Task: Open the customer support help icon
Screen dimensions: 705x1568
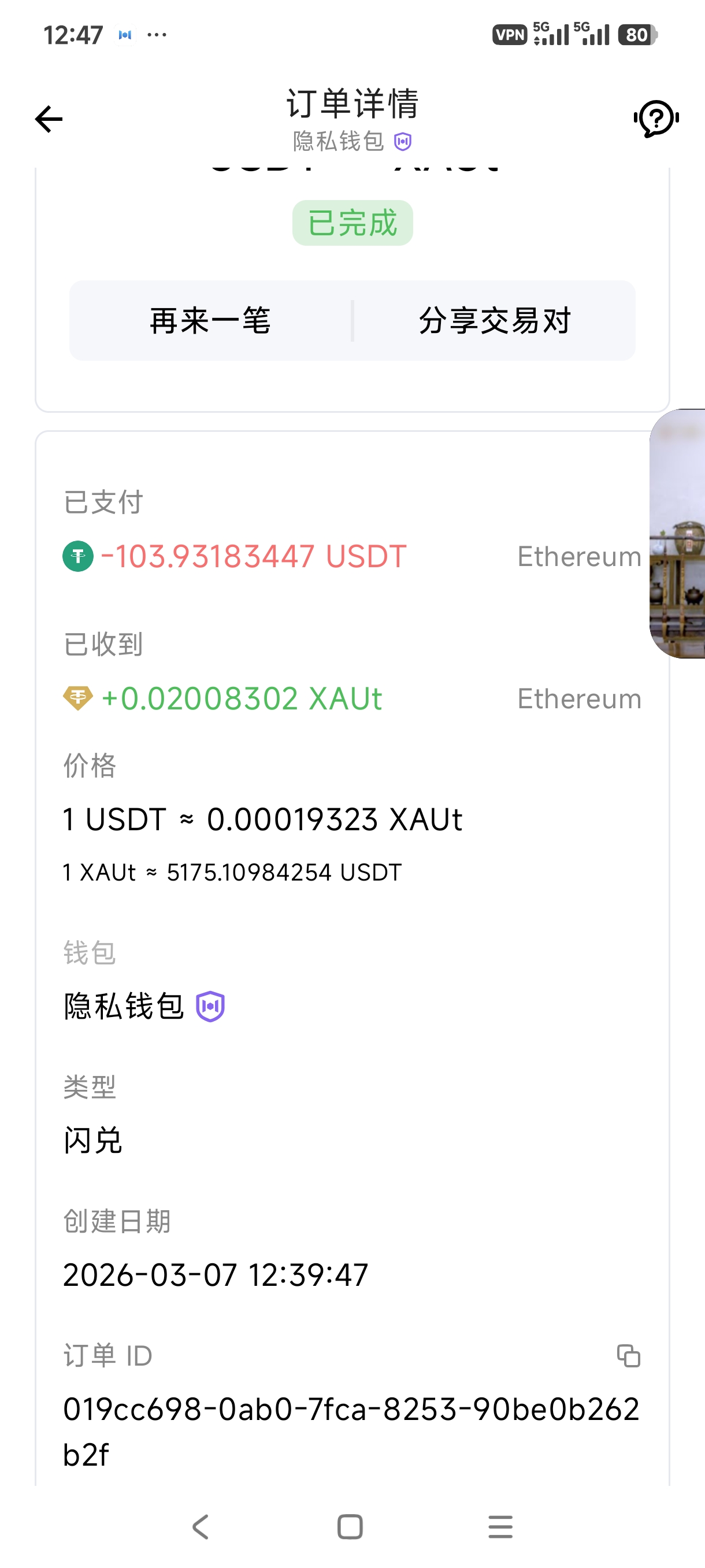Action: (656, 119)
